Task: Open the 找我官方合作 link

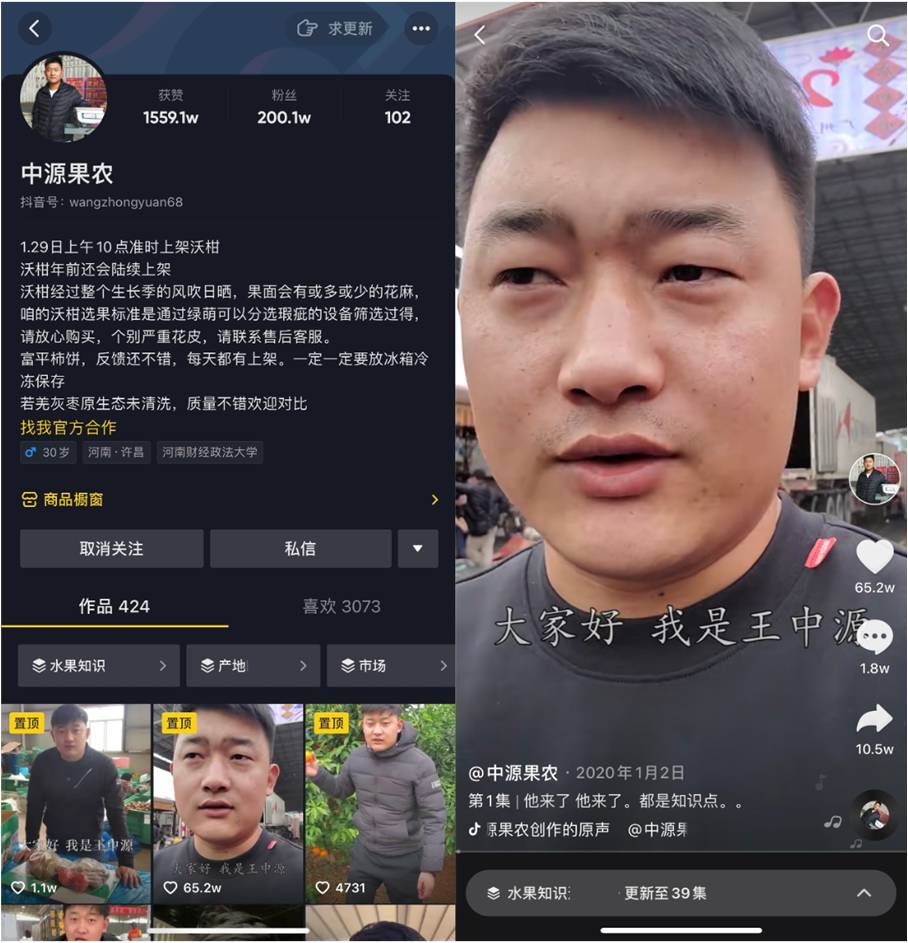Action: [68, 427]
